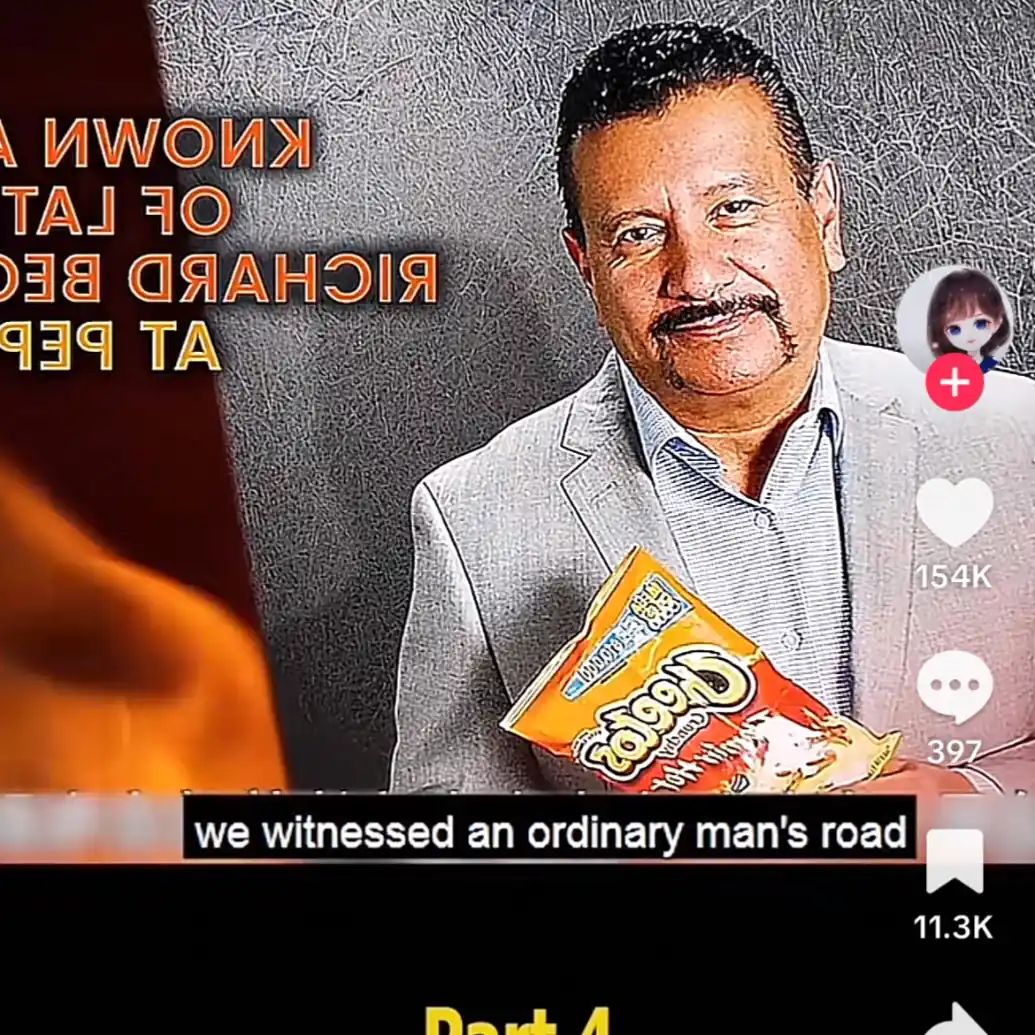The image size is (1035, 1035).
Task: Like this video with the heart icon
Action: 955,512
